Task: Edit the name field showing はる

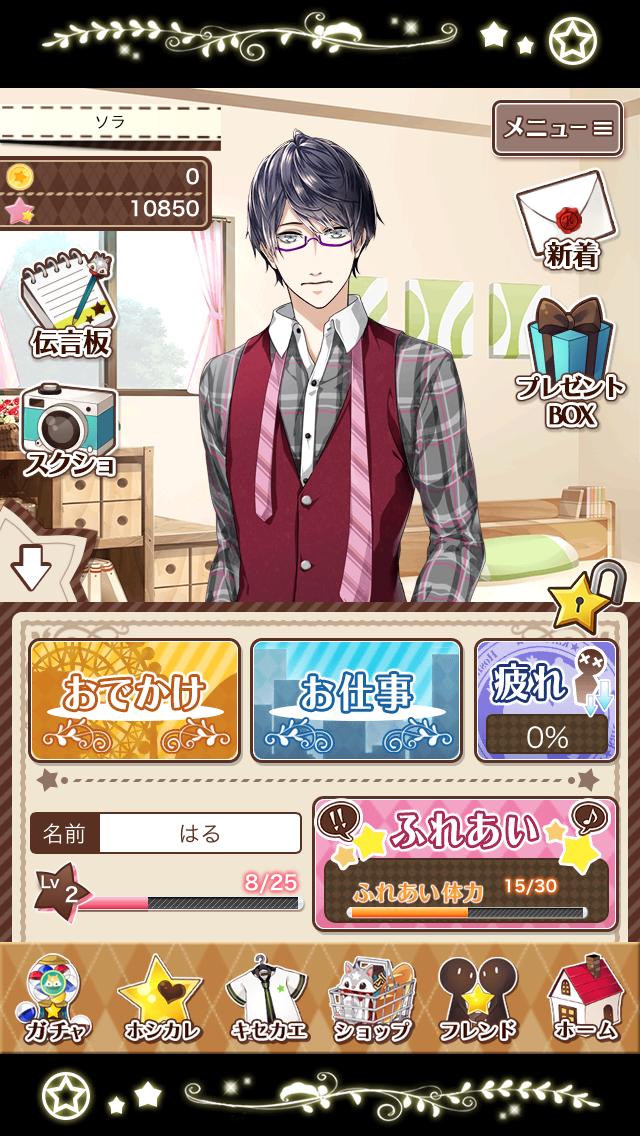Action: click(x=200, y=832)
